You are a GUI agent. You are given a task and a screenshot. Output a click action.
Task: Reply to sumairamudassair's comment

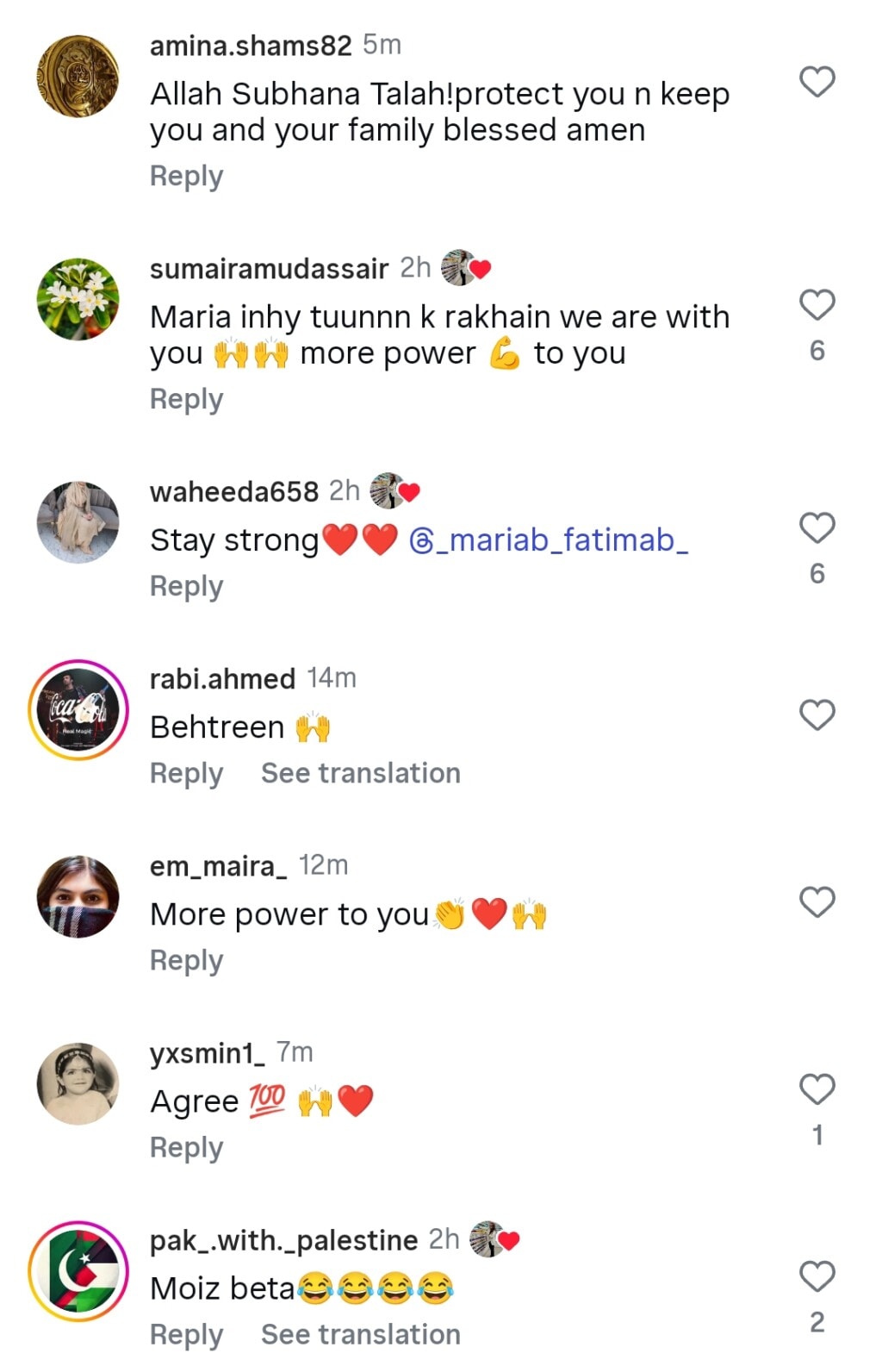click(x=186, y=399)
